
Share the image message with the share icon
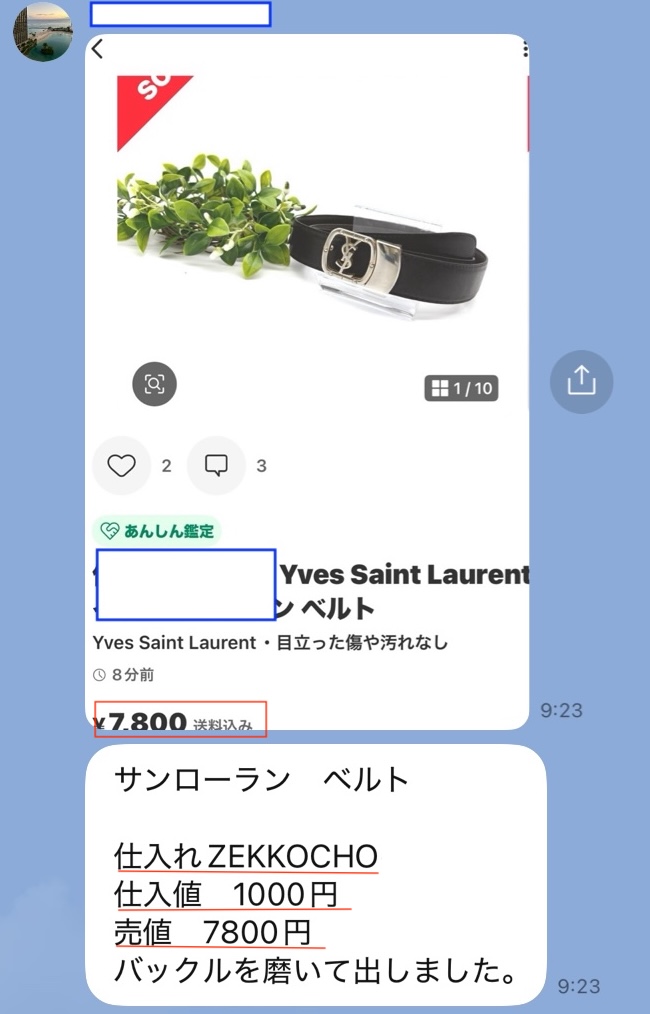(581, 381)
